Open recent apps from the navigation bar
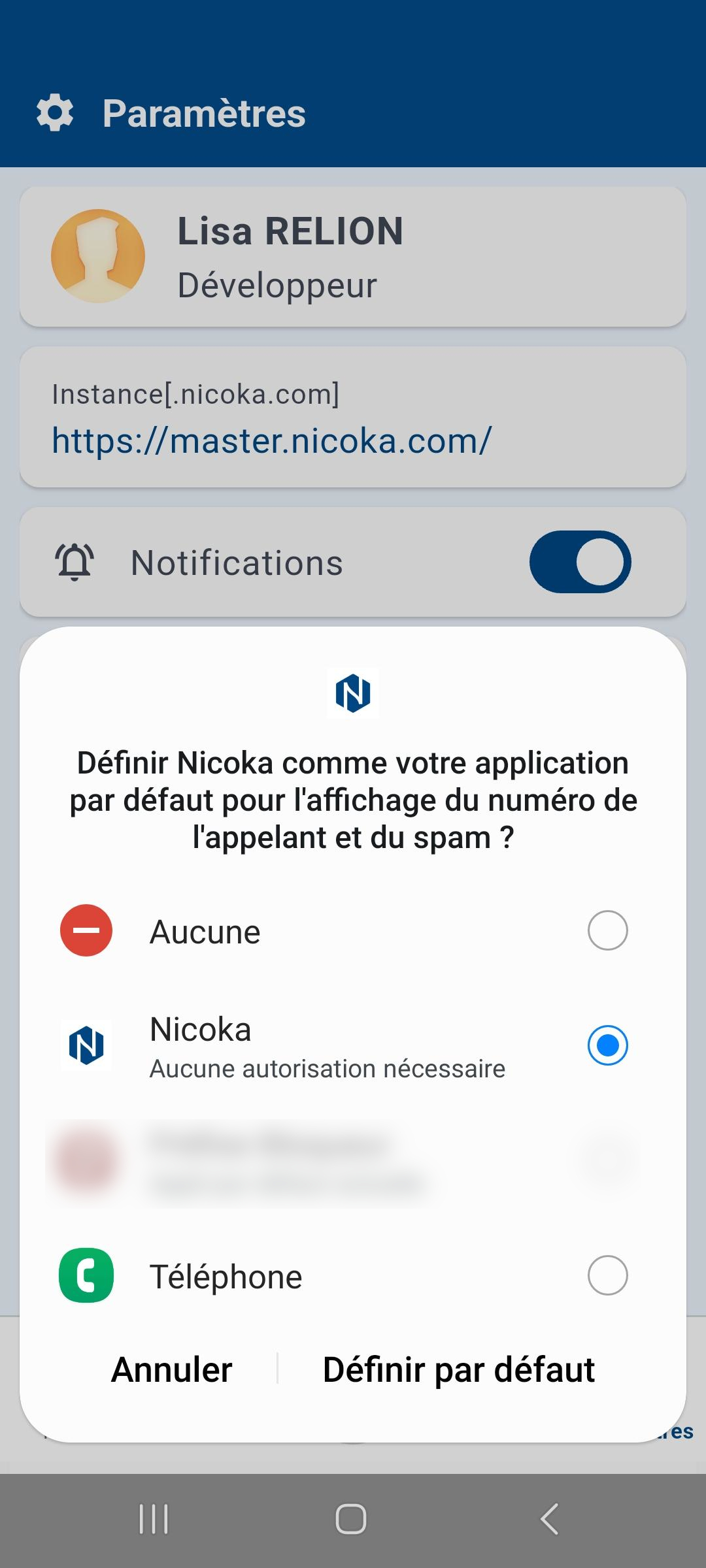 pos(154,1518)
